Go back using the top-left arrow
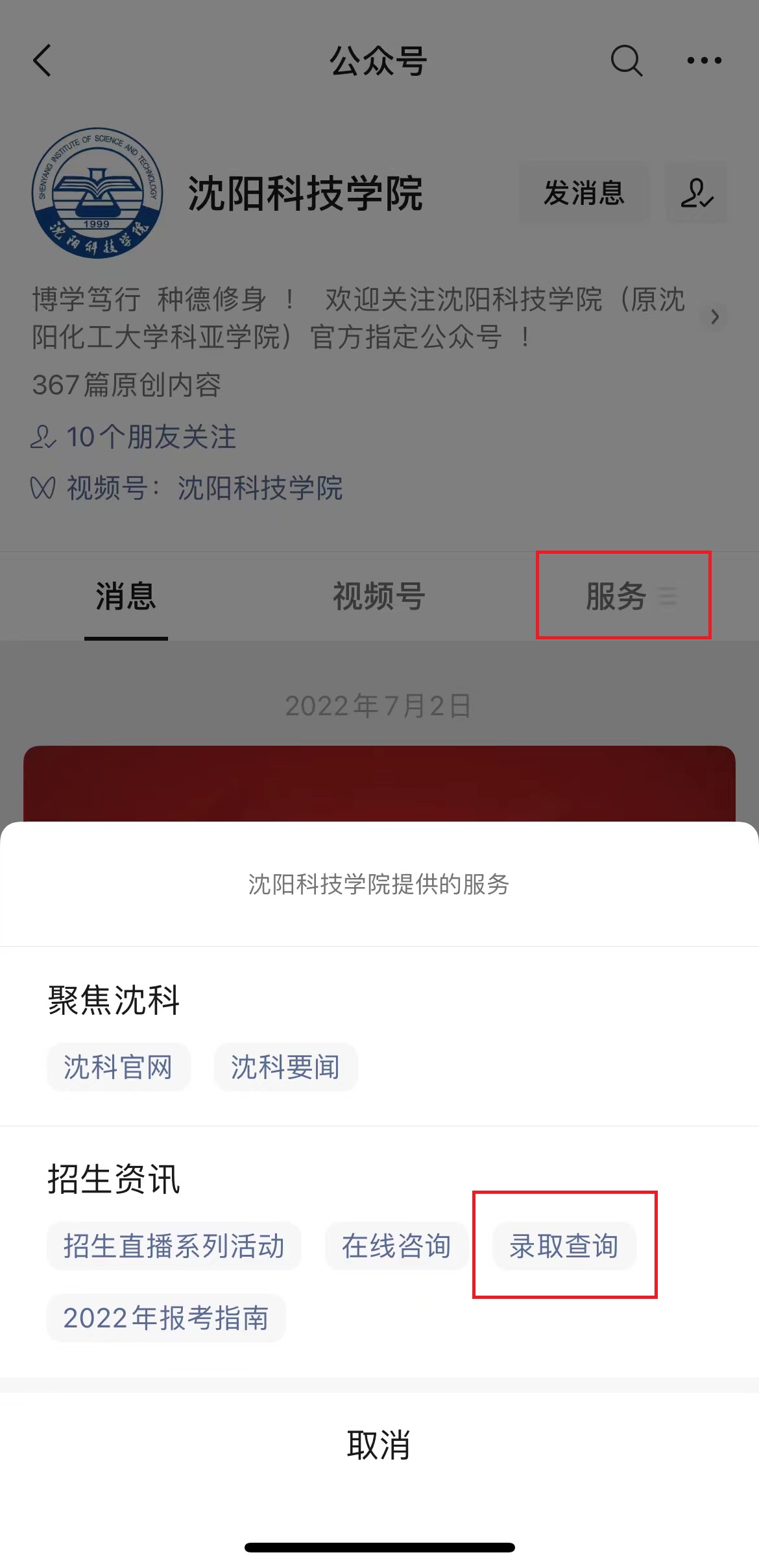The height and width of the screenshot is (1568, 759). [x=43, y=61]
